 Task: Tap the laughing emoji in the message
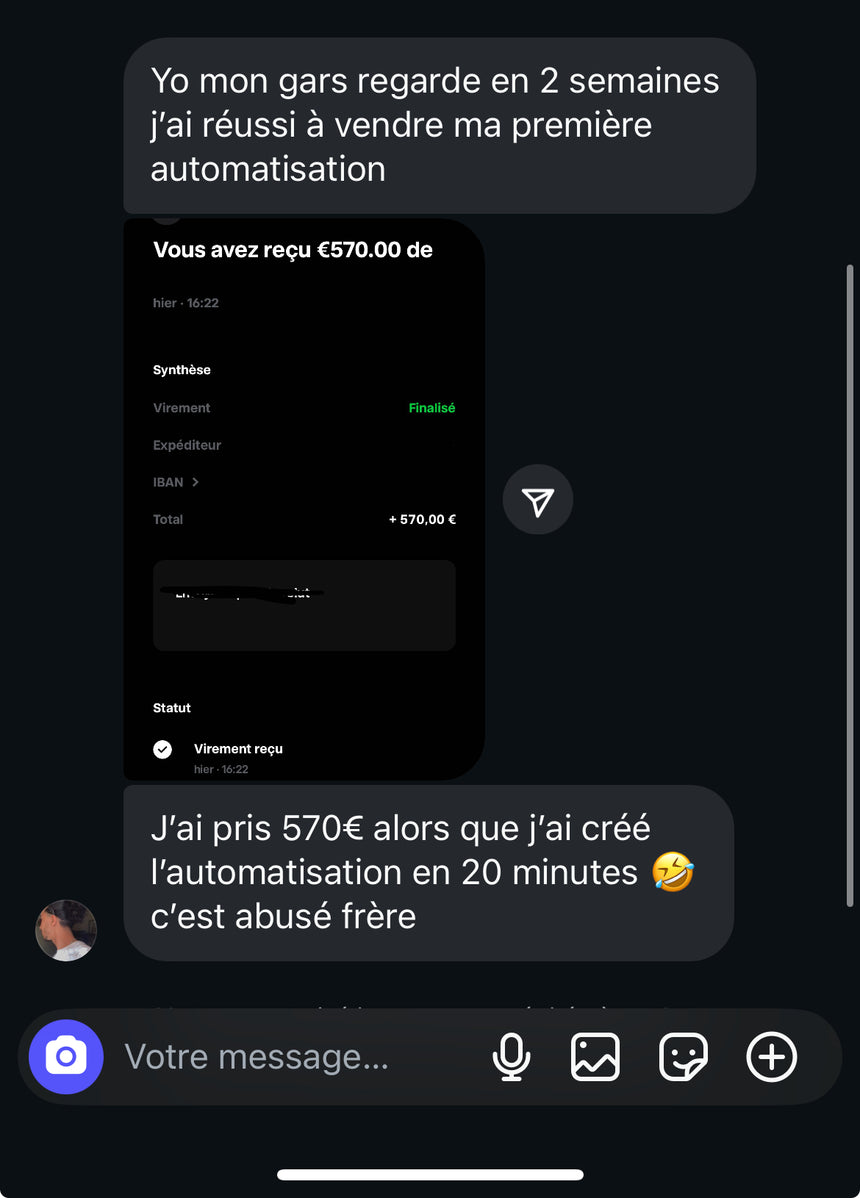671,873
